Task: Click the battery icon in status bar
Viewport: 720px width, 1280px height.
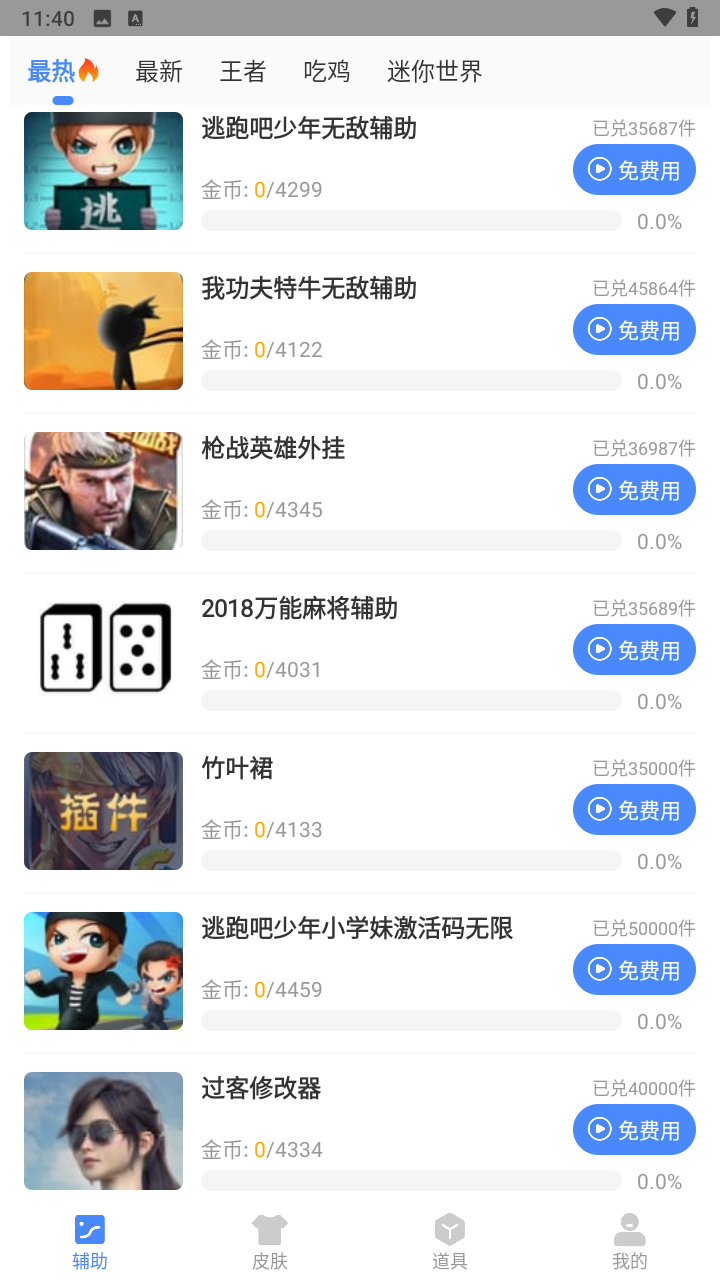Action: tap(692, 17)
